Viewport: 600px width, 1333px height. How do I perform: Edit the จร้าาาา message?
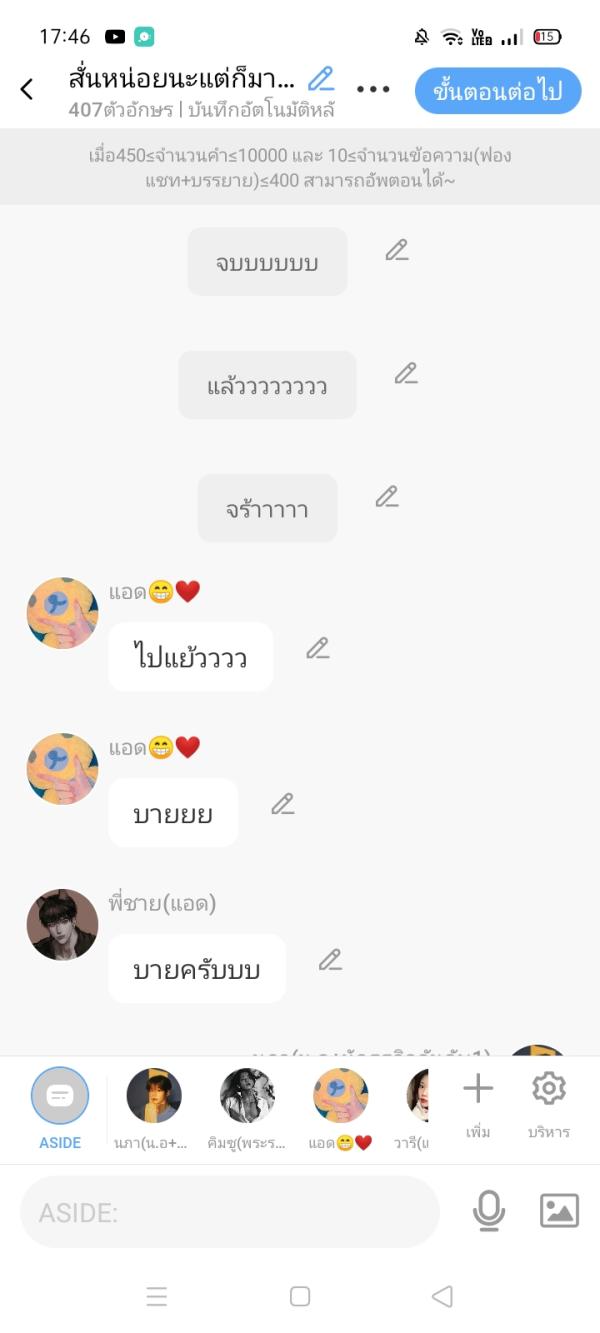pyautogui.click(x=387, y=496)
